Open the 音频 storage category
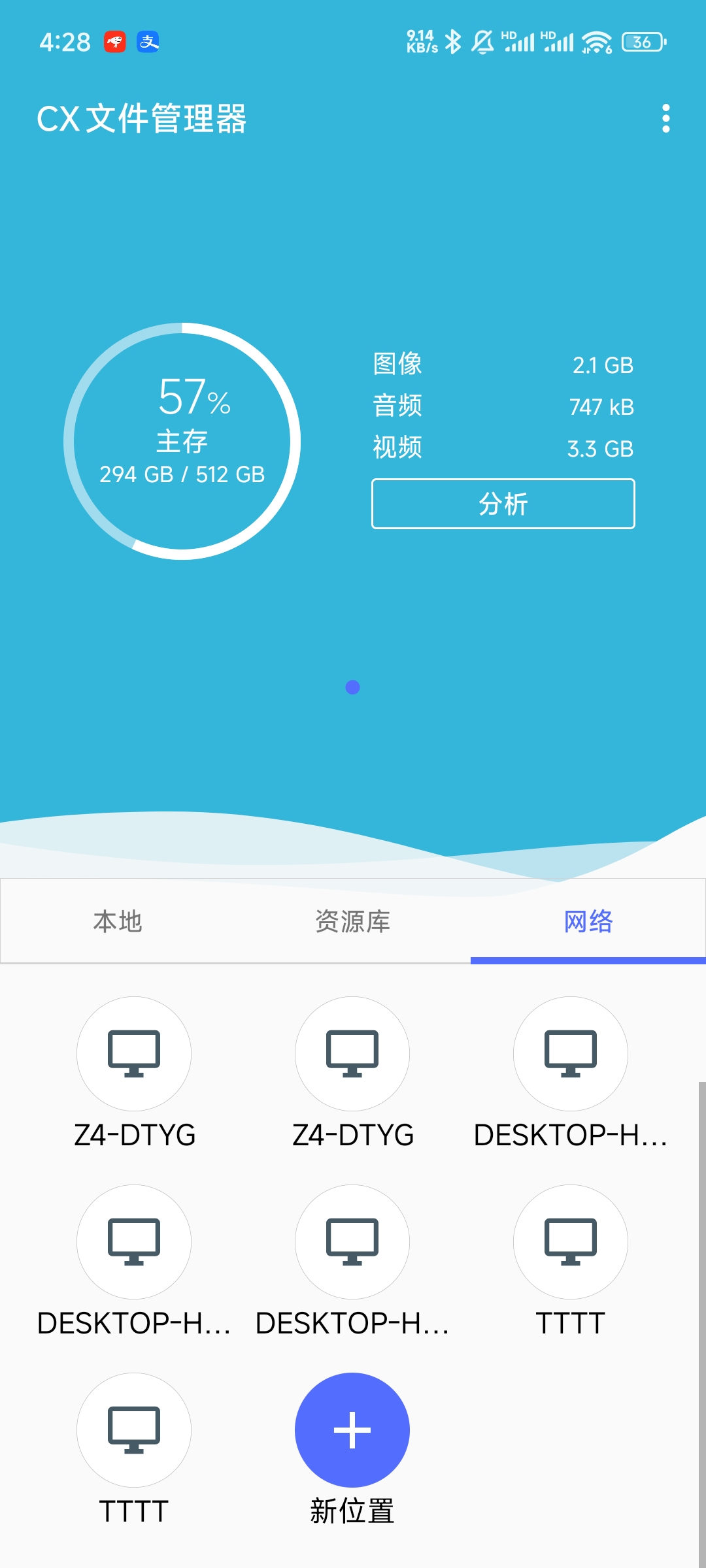Screen dimensions: 706x1568 point(502,406)
